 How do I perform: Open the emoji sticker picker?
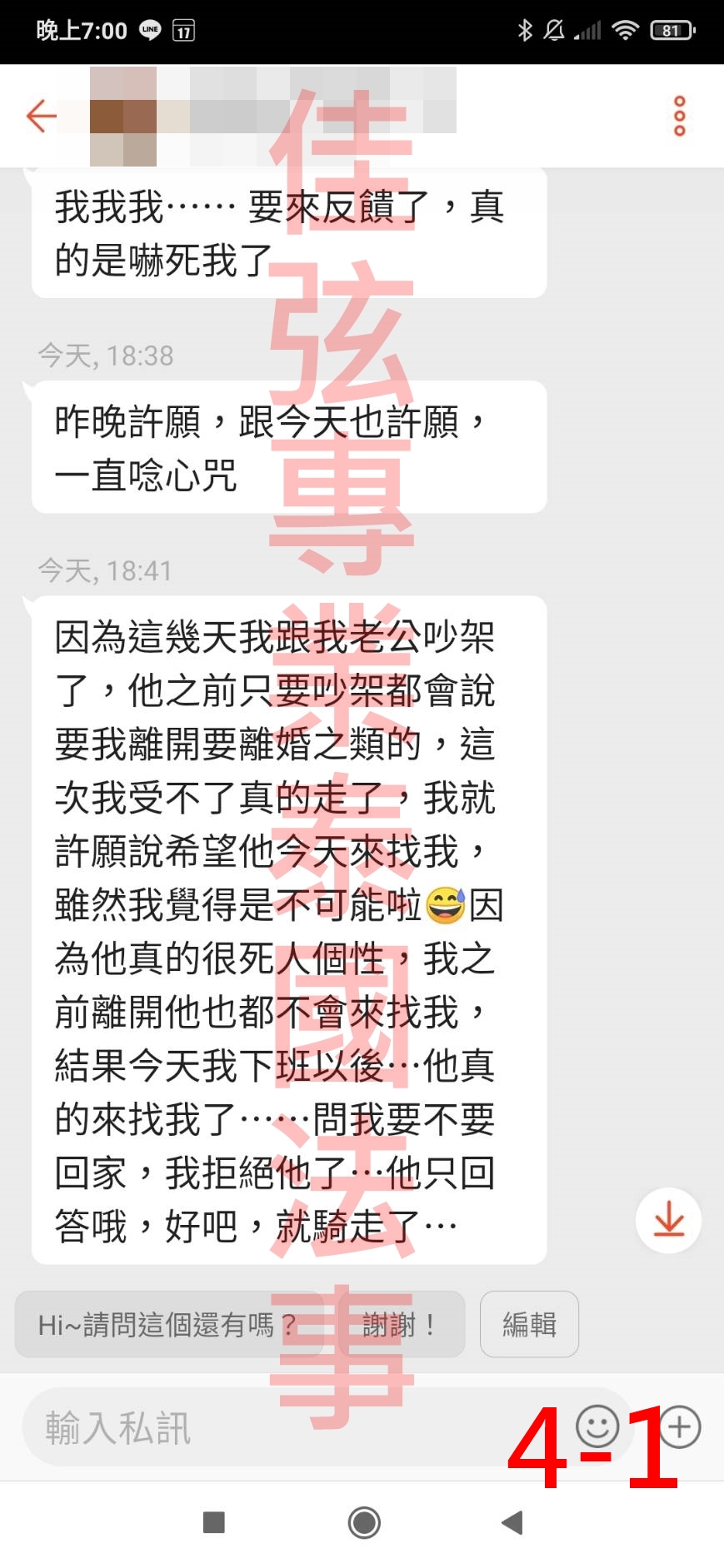(x=597, y=1426)
